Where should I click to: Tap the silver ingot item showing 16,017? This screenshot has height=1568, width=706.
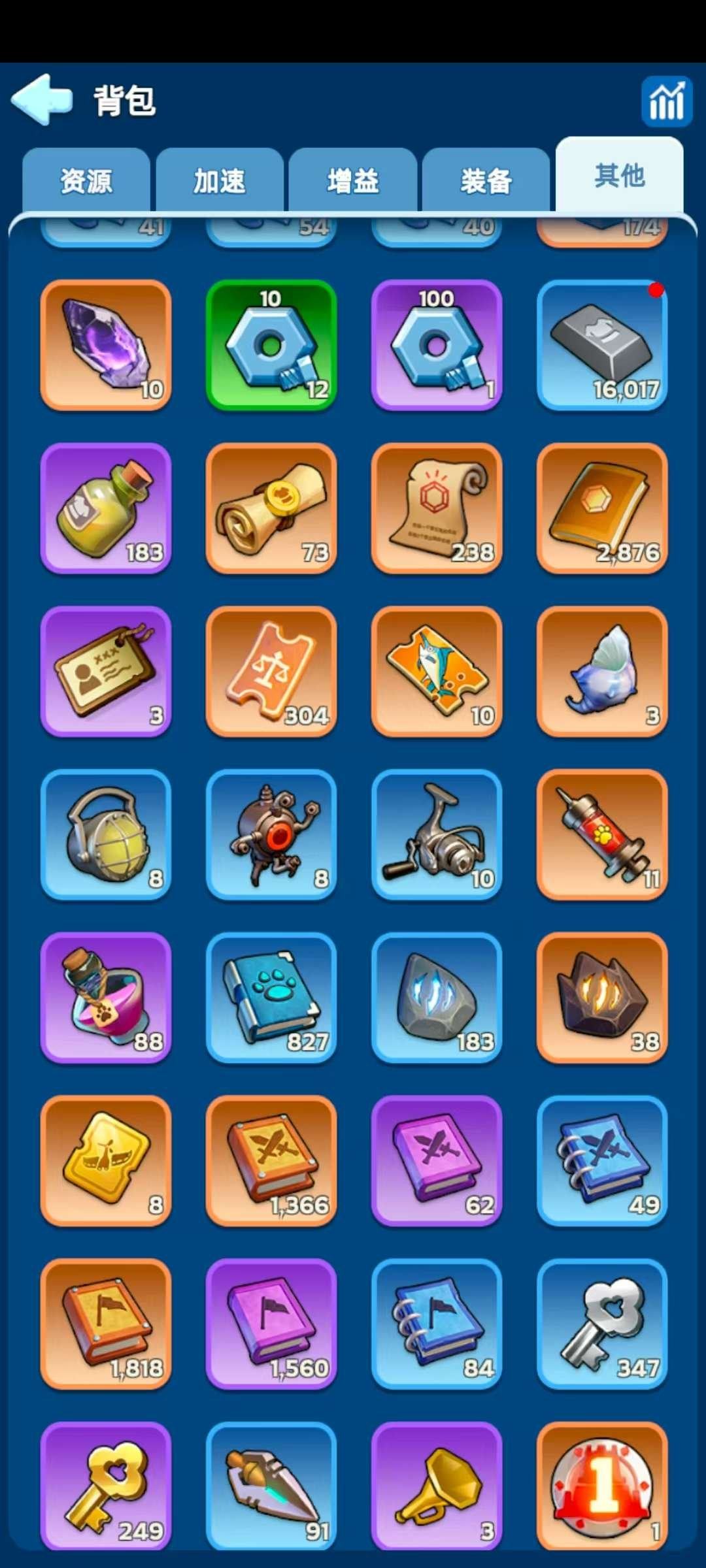(x=602, y=345)
